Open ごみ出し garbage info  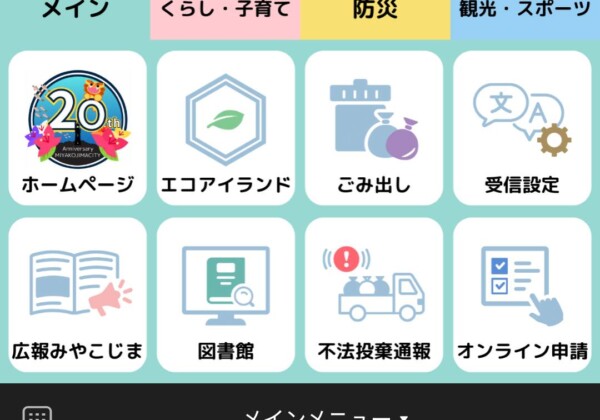click(x=374, y=128)
